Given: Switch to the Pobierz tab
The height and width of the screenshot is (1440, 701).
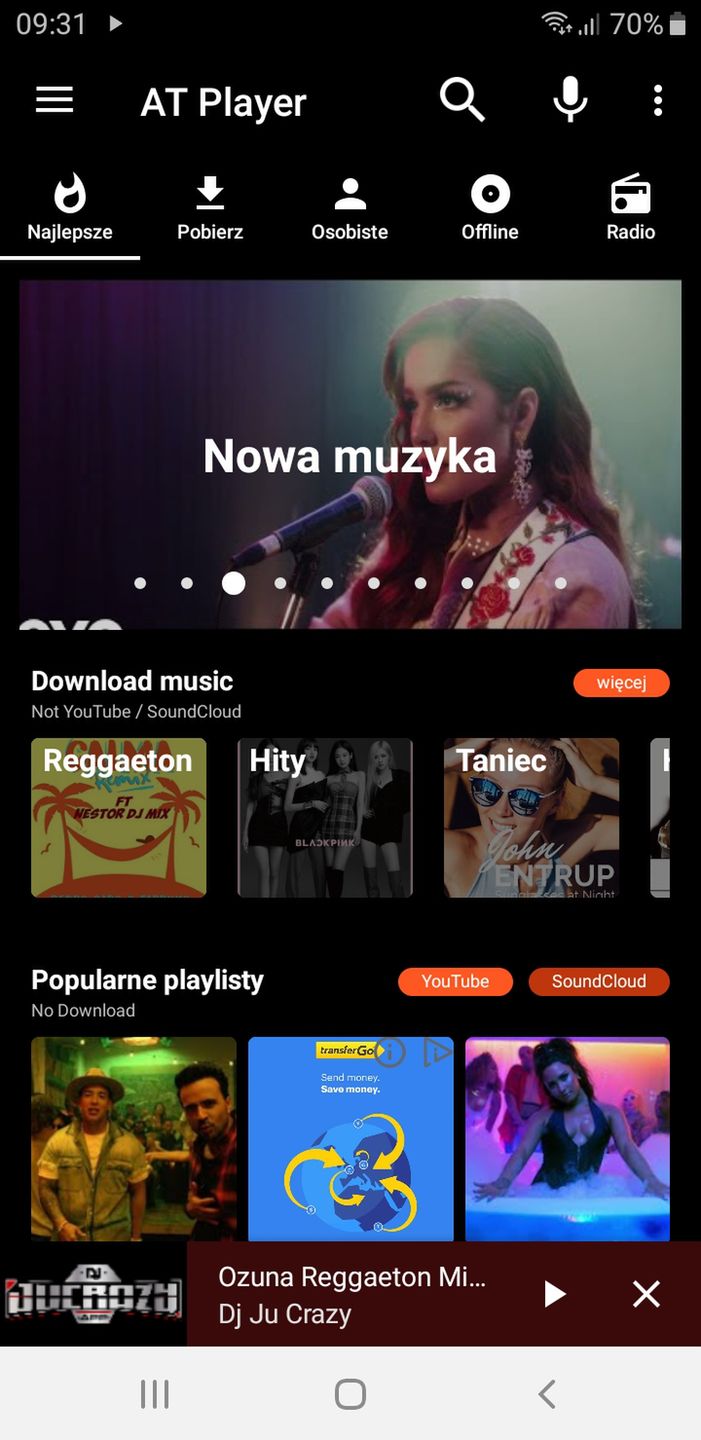Looking at the screenshot, I should pyautogui.click(x=210, y=209).
